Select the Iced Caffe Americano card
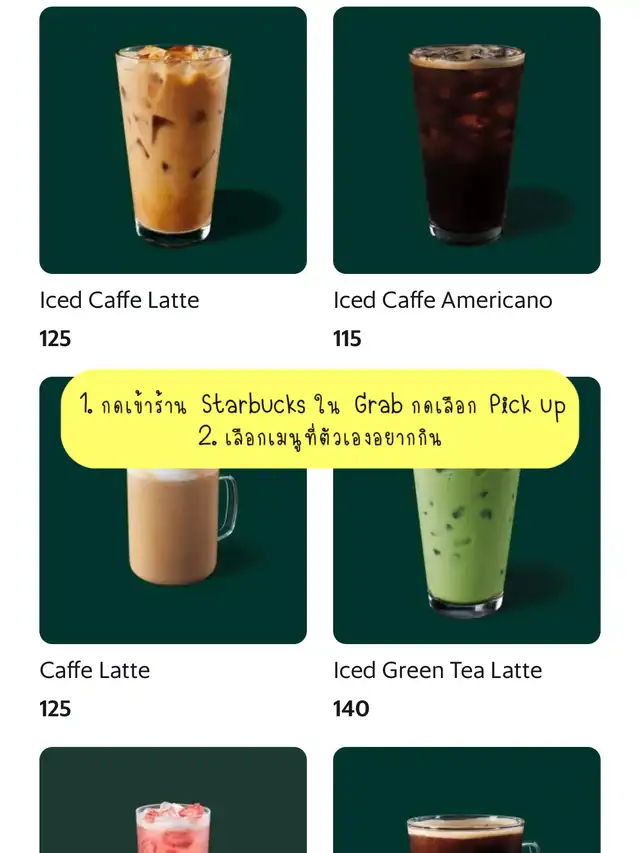This screenshot has width=640, height=853. [466, 140]
